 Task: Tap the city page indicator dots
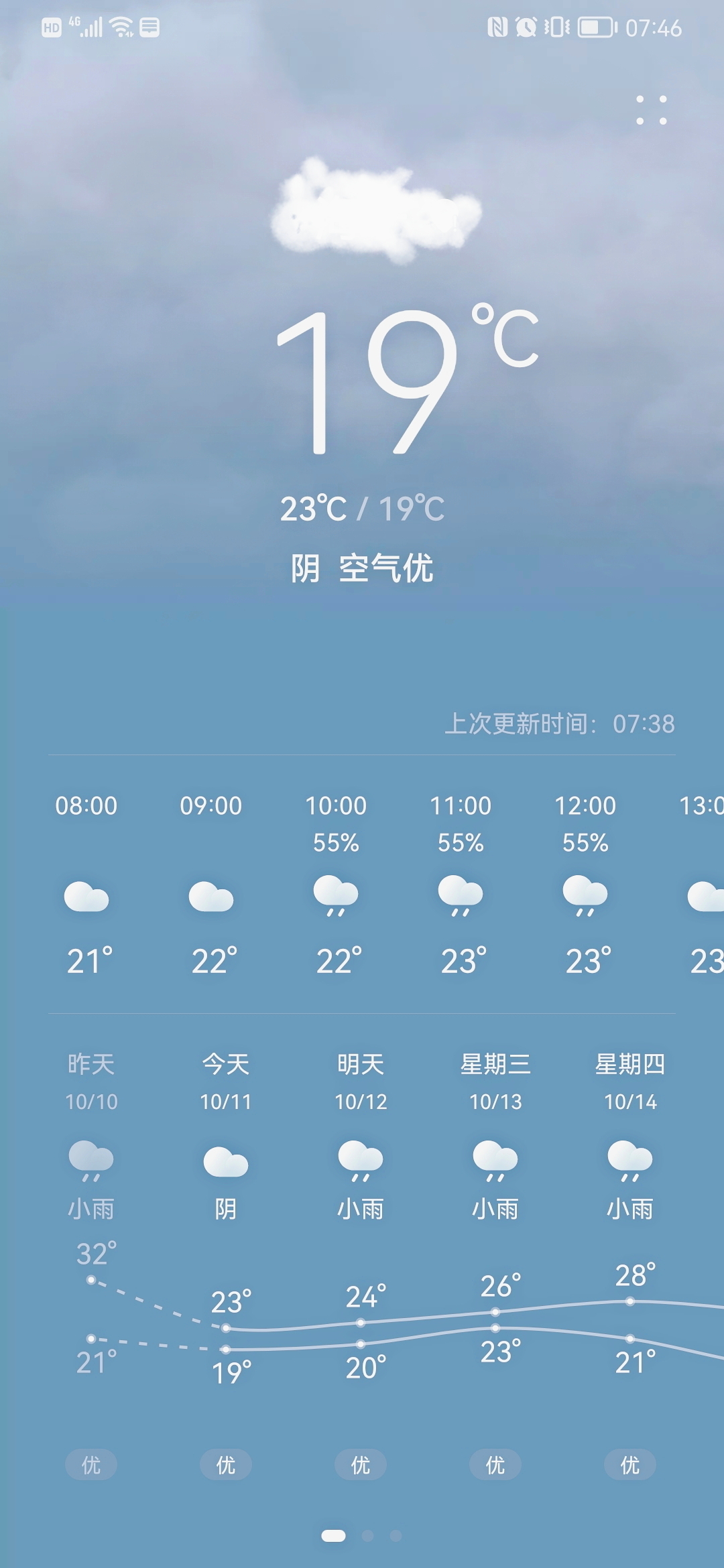pos(362,1536)
